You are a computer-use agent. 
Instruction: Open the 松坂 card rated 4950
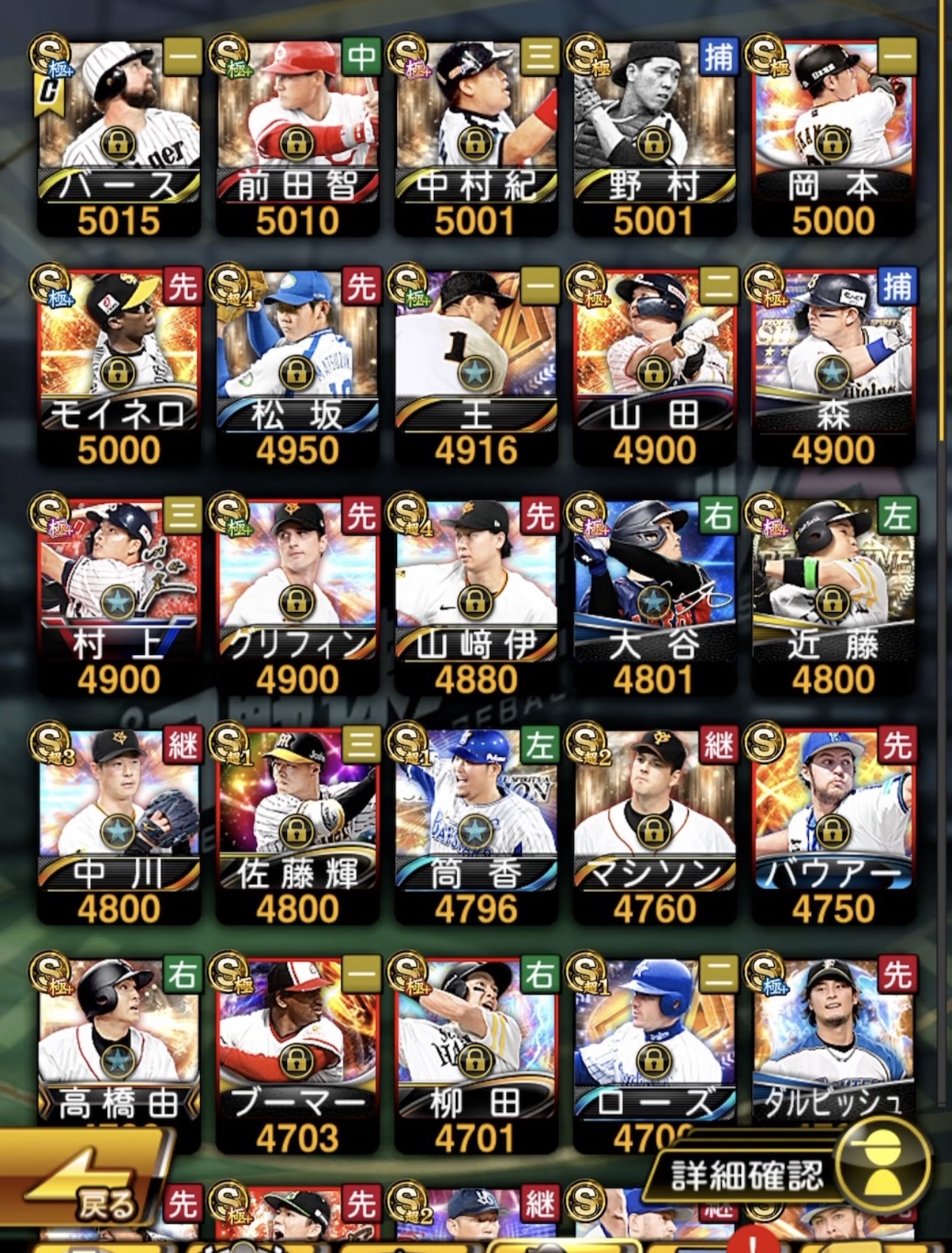[297, 367]
